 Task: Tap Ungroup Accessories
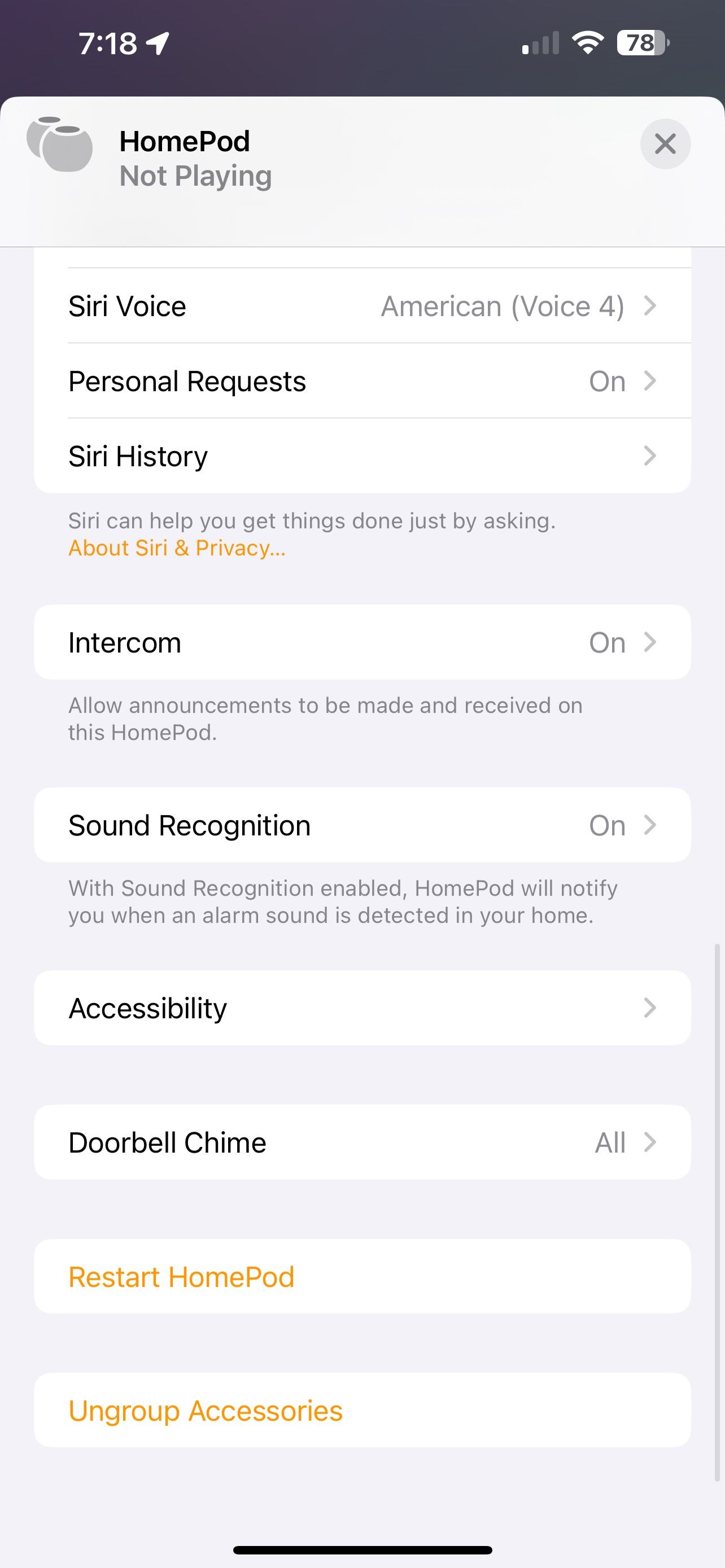pos(205,1411)
